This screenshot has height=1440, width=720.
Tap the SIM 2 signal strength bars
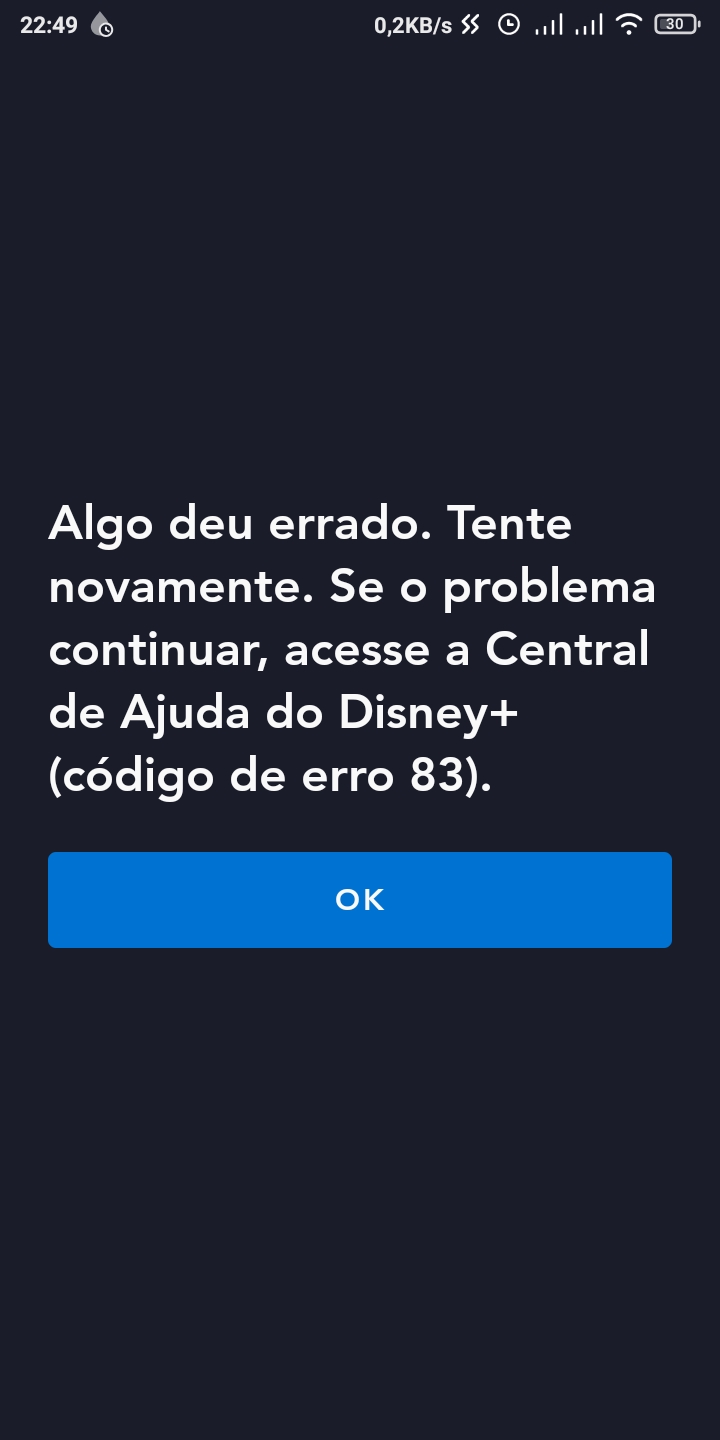point(589,24)
